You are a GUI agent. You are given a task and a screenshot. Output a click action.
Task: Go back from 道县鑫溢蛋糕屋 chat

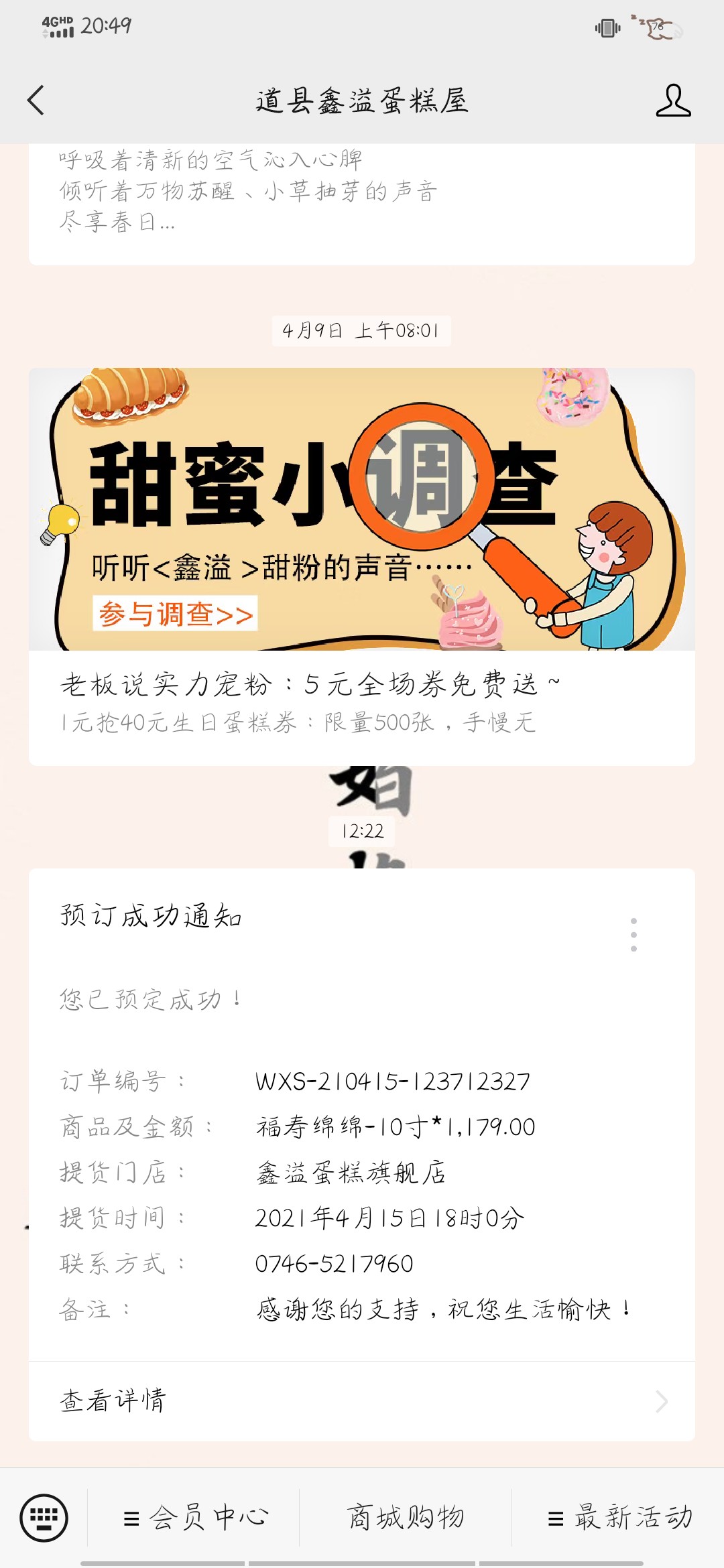pyautogui.click(x=36, y=101)
